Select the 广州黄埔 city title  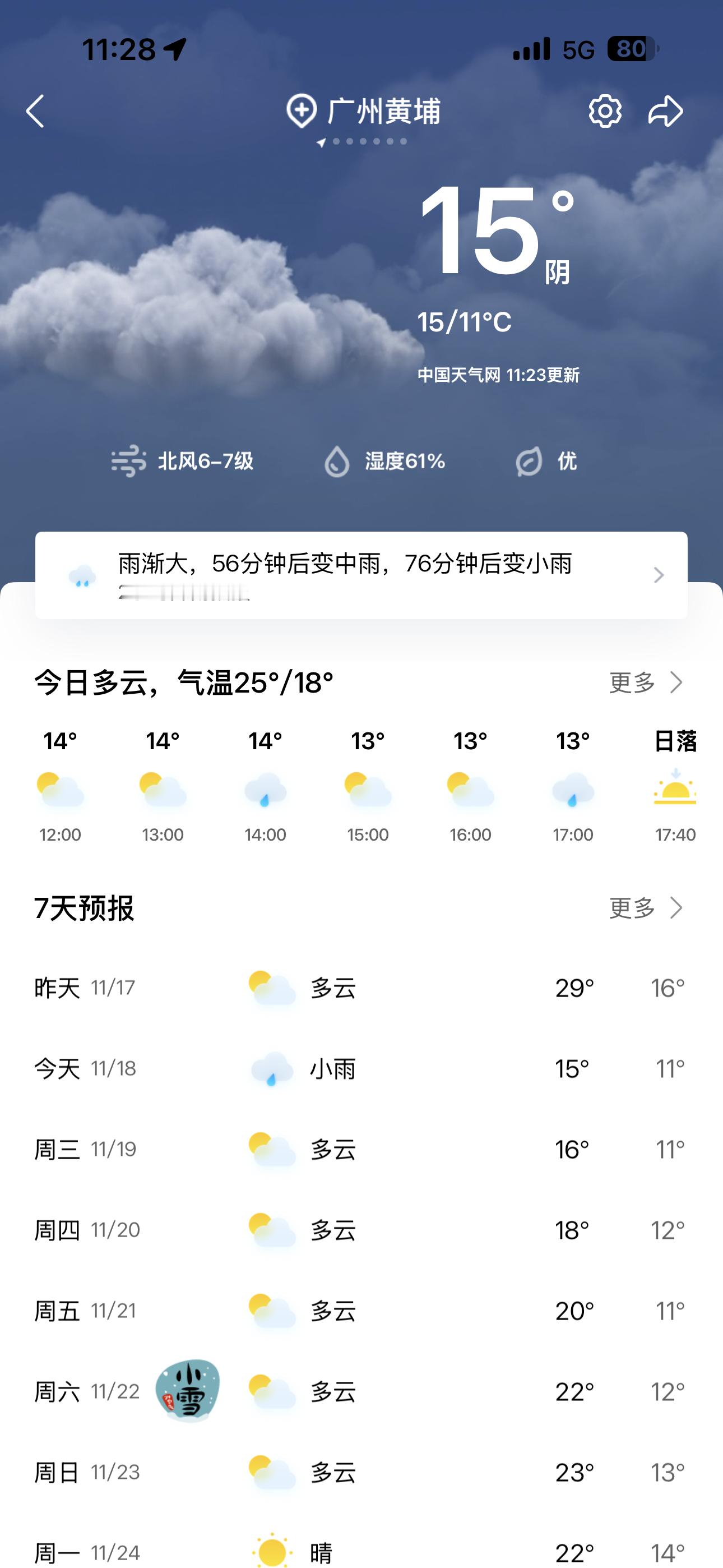point(383,110)
